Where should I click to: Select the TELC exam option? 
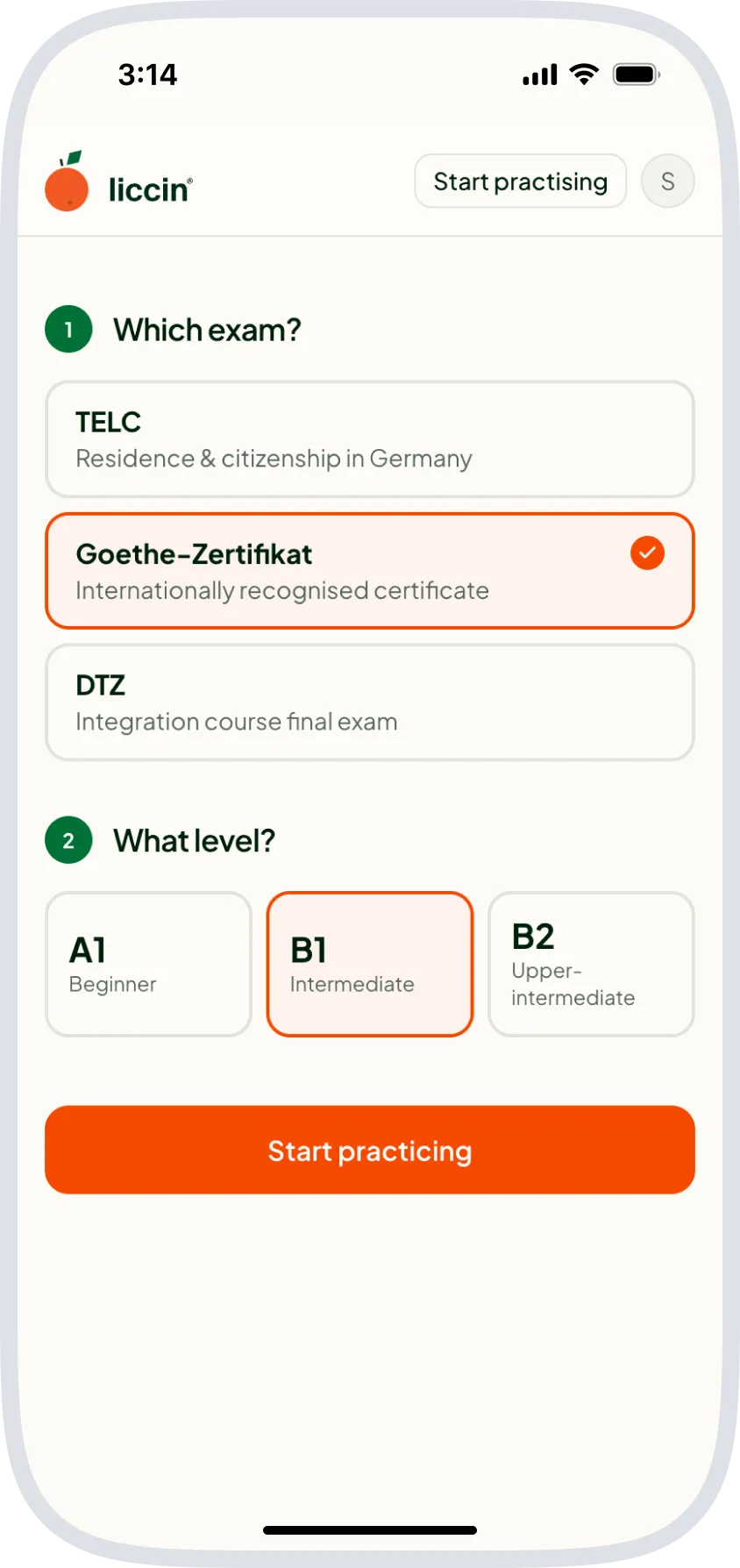pyautogui.click(x=369, y=439)
